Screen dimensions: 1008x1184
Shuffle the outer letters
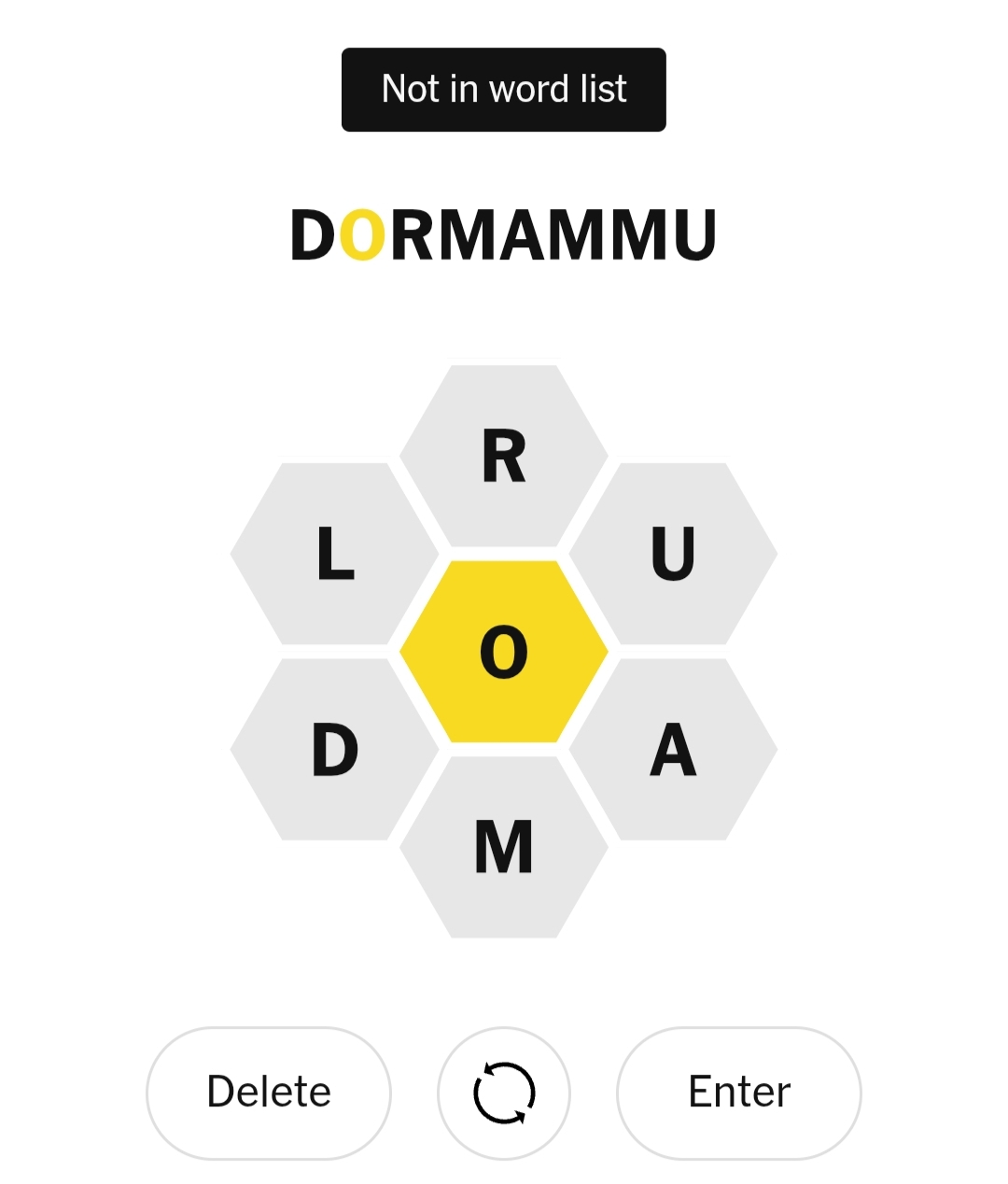click(x=504, y=1092)
